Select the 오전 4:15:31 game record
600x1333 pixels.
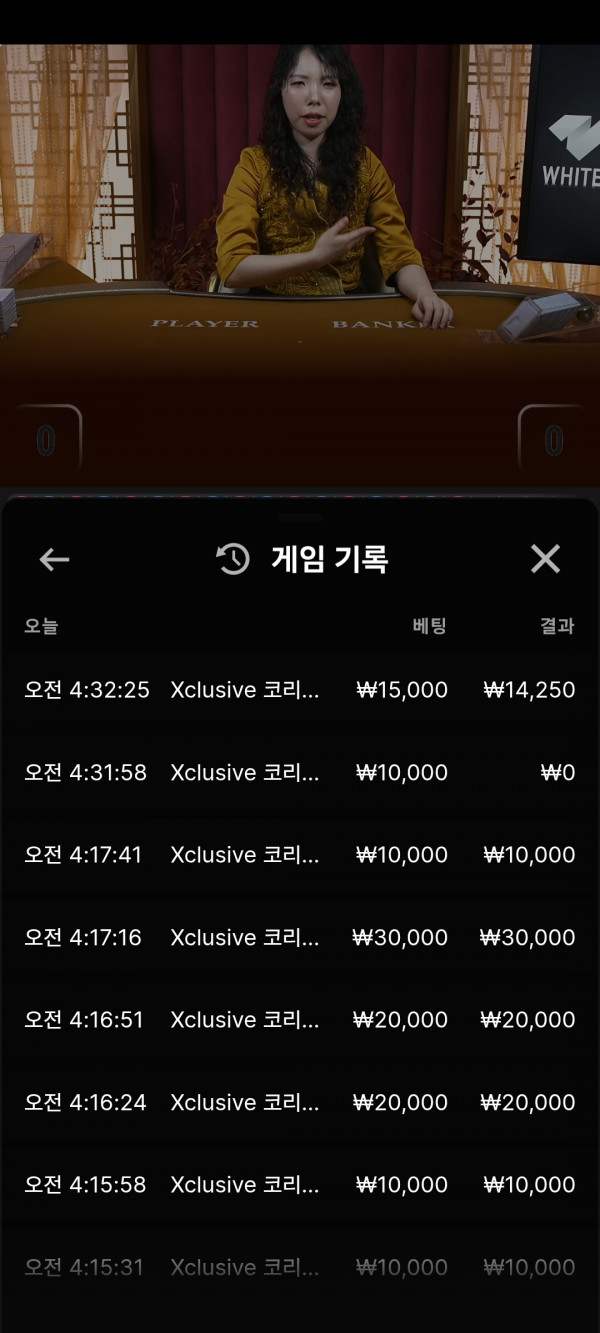300,1267
